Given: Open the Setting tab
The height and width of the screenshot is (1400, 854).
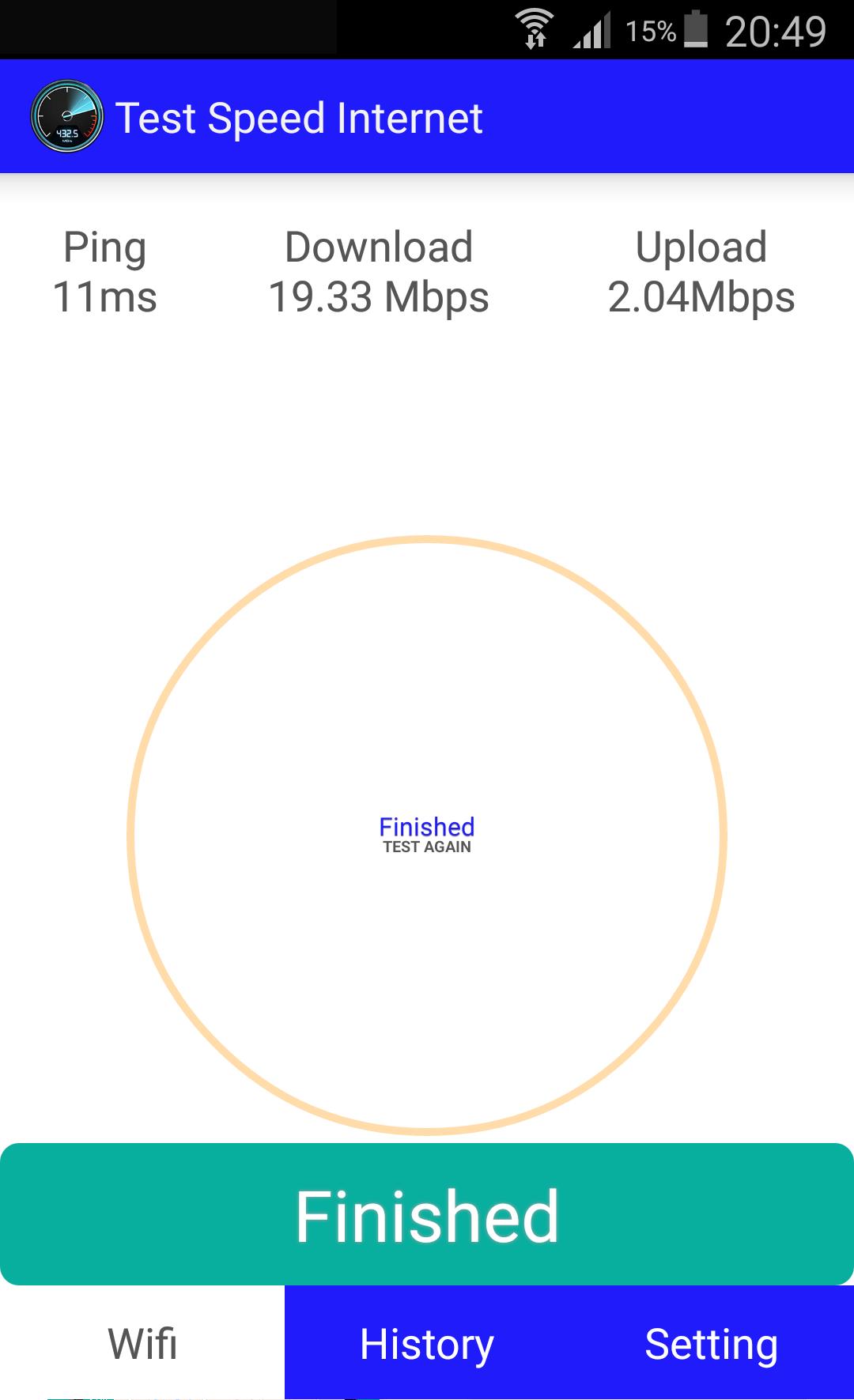Looking at the screenshot, I should tap(710, 1342).
